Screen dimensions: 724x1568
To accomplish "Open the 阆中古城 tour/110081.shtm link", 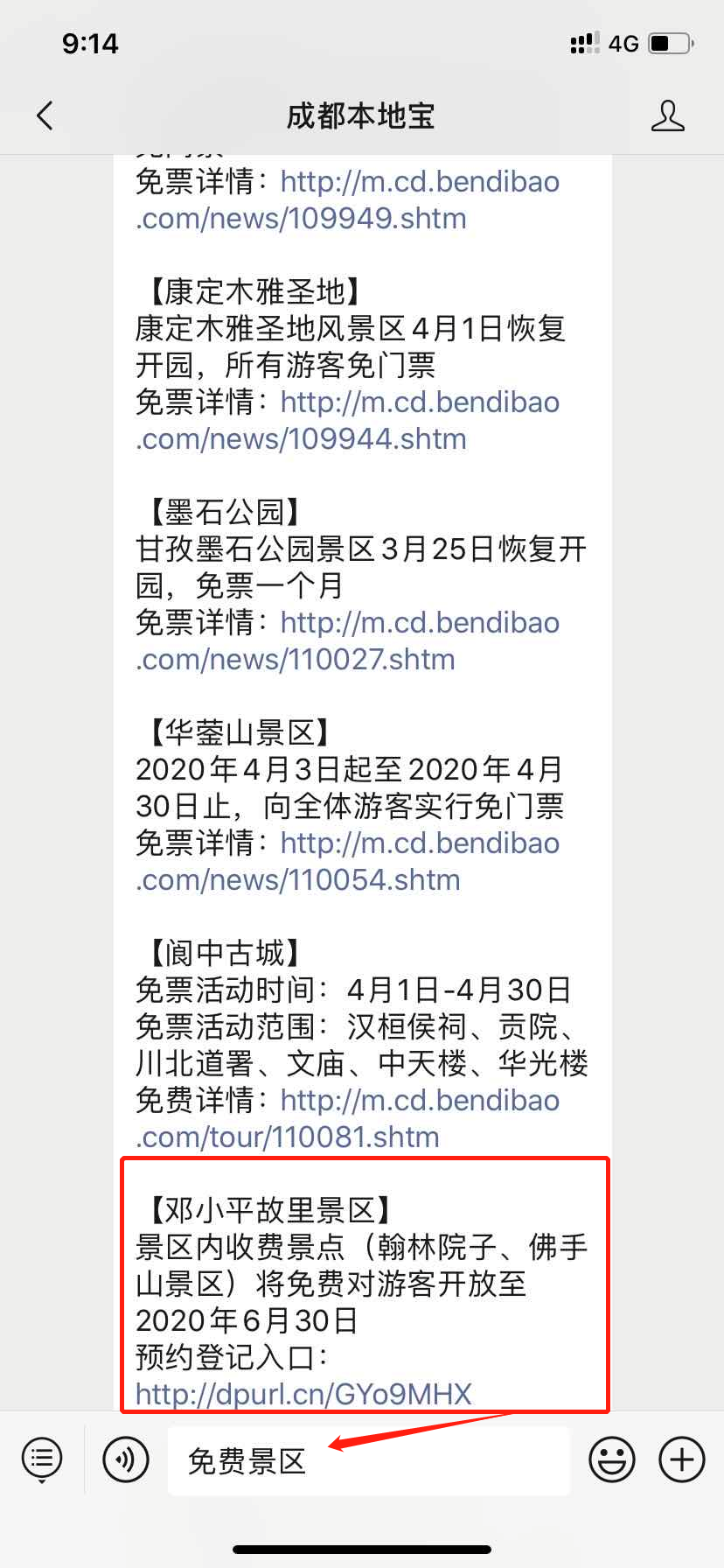I will tap(348, 1118).
